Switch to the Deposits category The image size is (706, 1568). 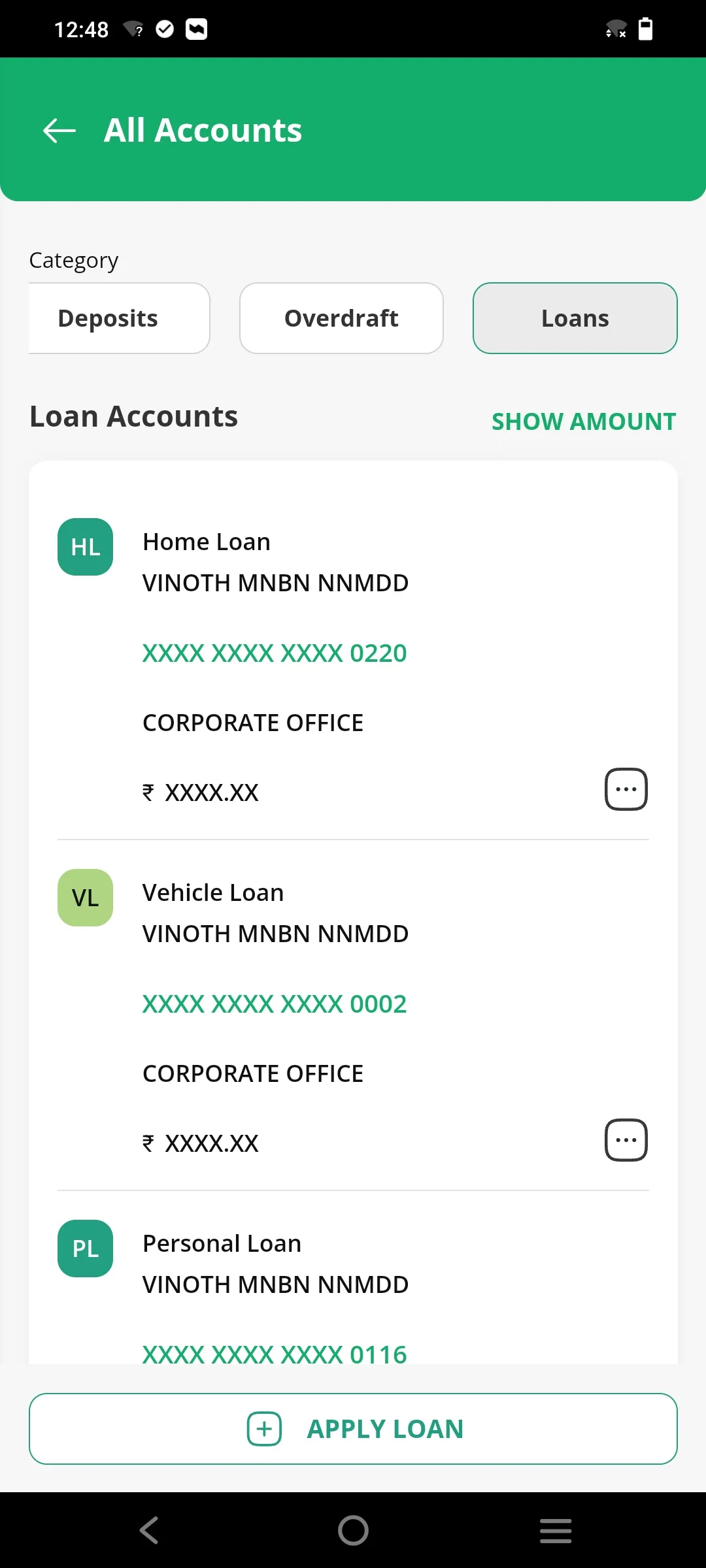(118, 318)
